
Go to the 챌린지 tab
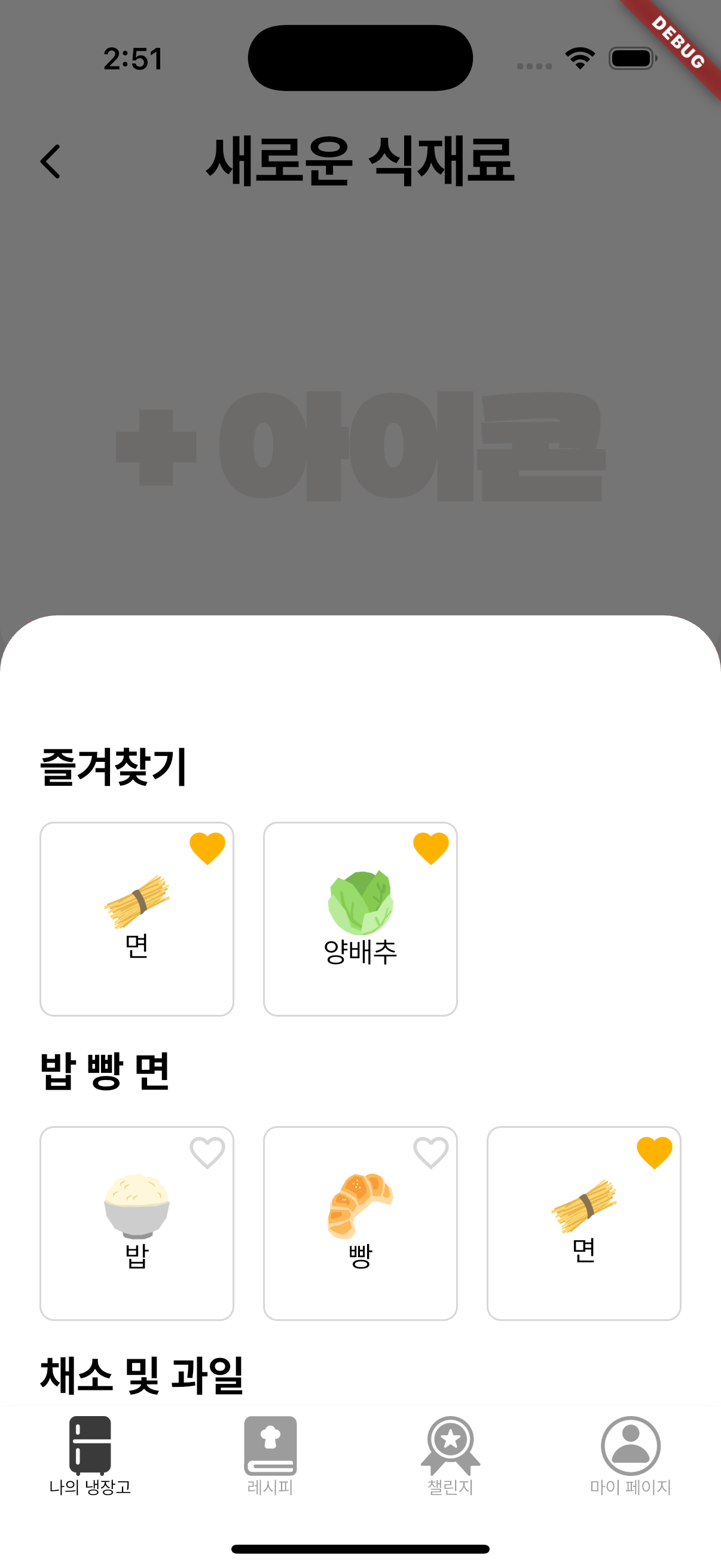(x=450, y=1455)
